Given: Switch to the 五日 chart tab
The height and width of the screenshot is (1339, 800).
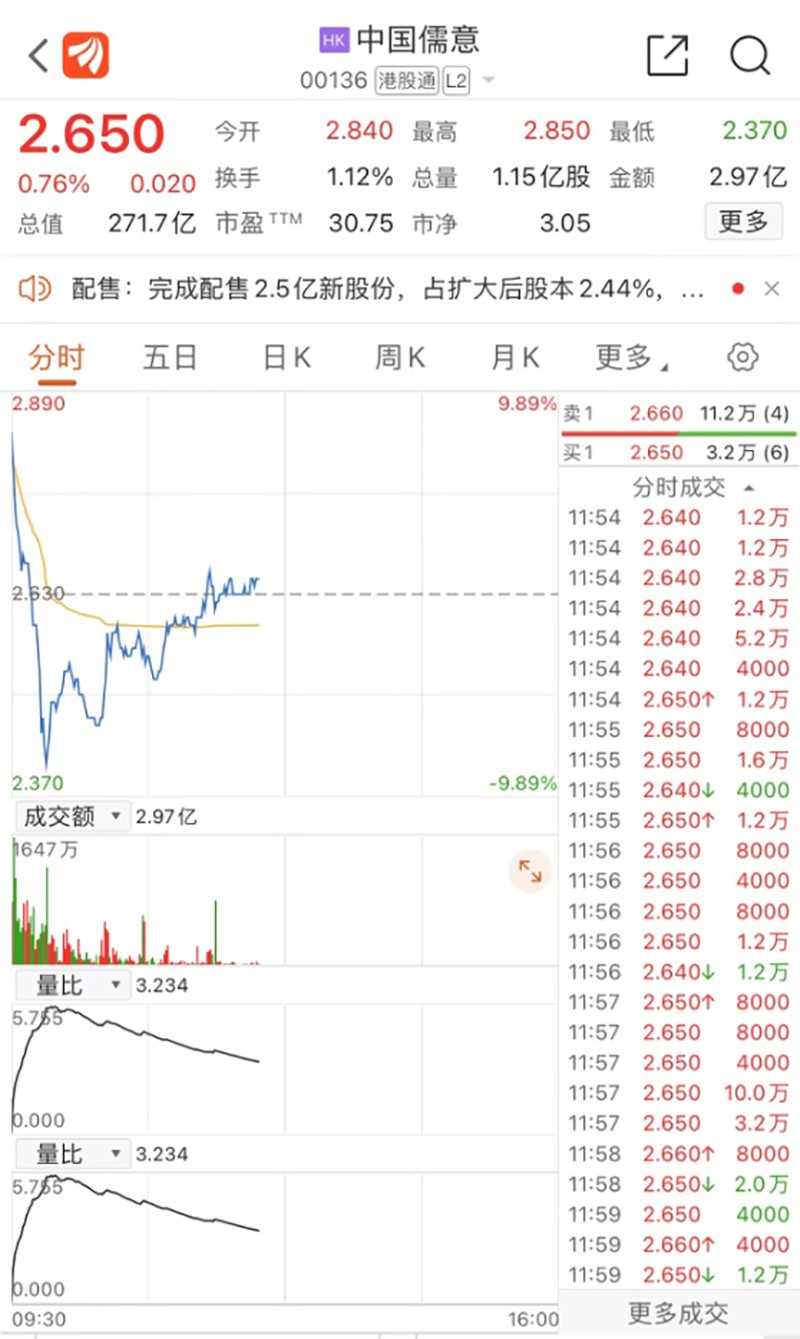Looking at the screenshot, I should pos(170,357).
